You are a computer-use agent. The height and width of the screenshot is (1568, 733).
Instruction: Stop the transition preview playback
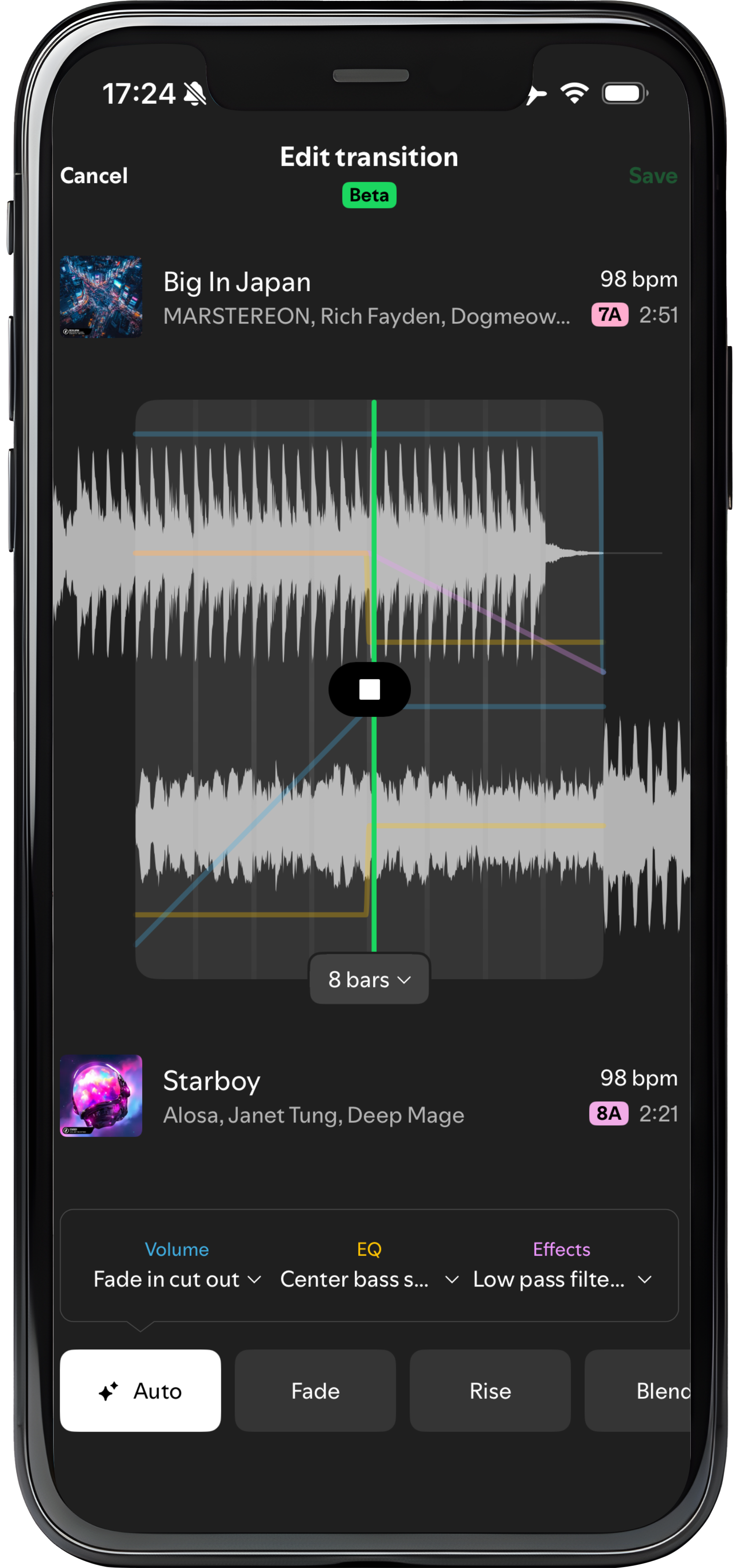[369, 689]
